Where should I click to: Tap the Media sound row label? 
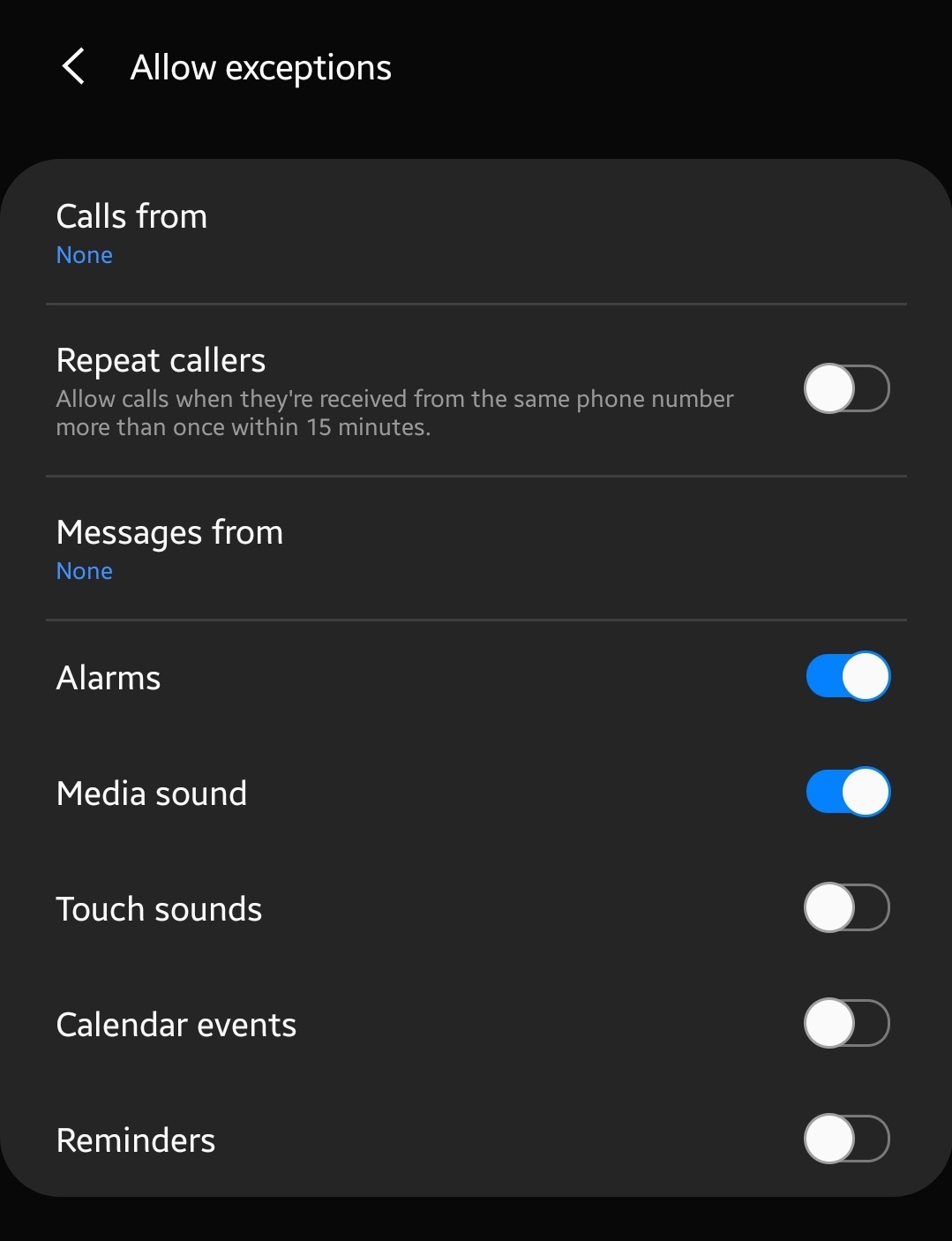point(151,792)
